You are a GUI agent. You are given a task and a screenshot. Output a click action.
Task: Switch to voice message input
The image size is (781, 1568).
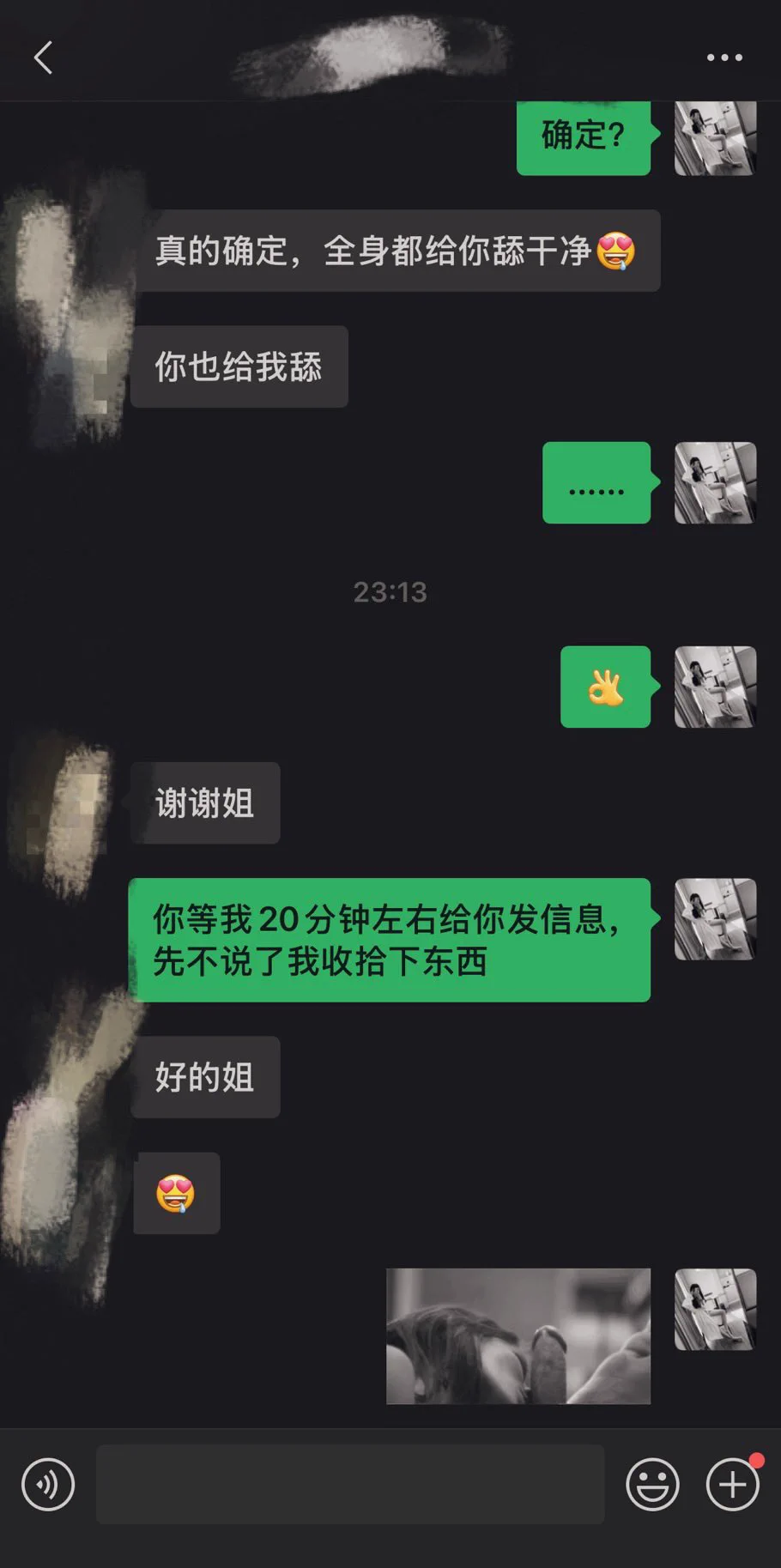pyautogui.click(x=48, y=1484)
